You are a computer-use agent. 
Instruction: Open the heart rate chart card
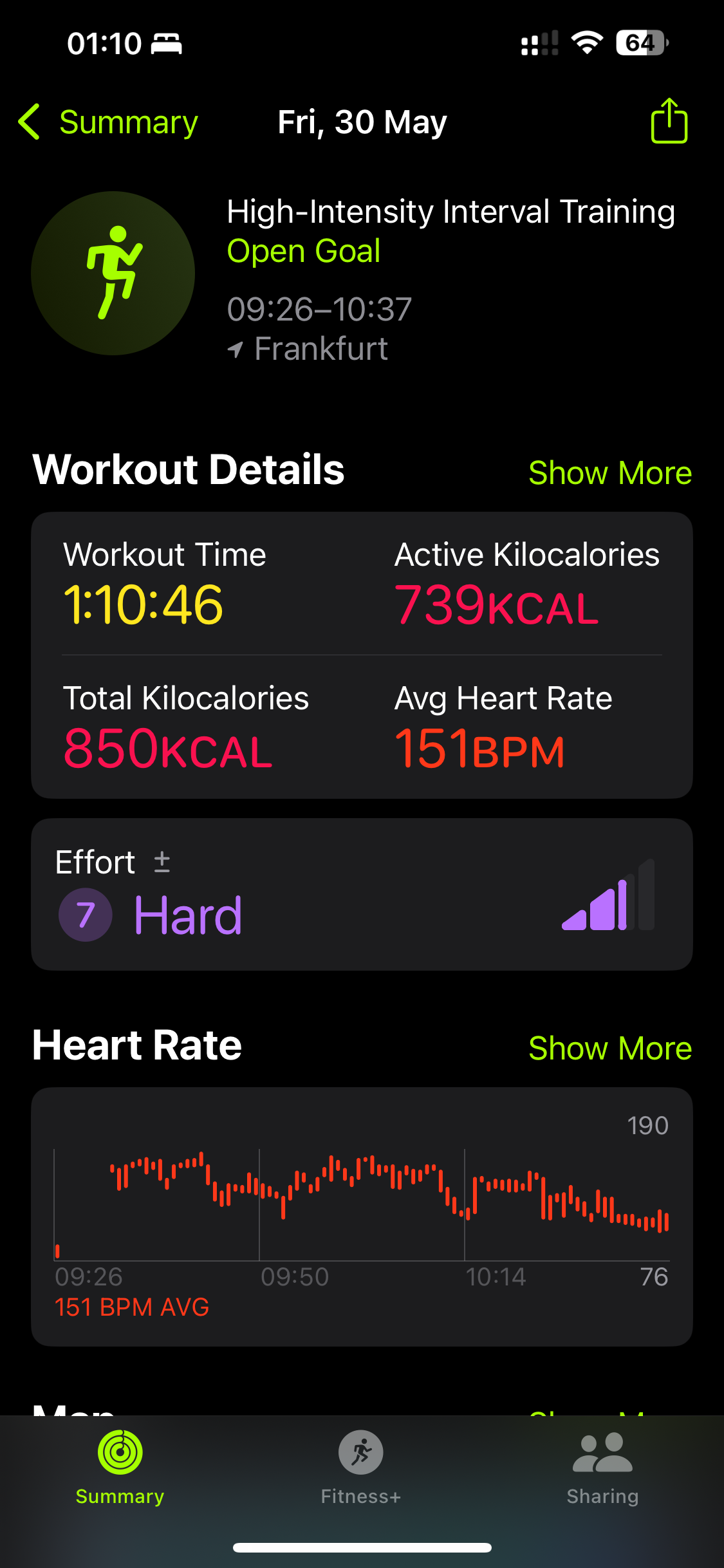(362, 1217)
